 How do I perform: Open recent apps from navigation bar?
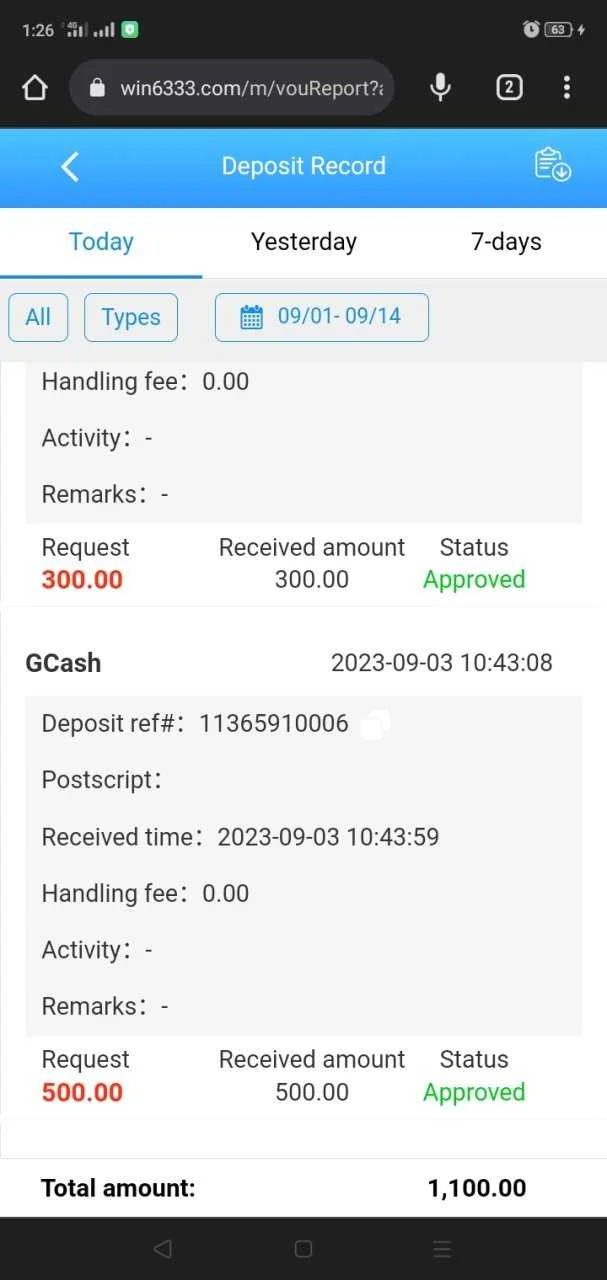442,1248
